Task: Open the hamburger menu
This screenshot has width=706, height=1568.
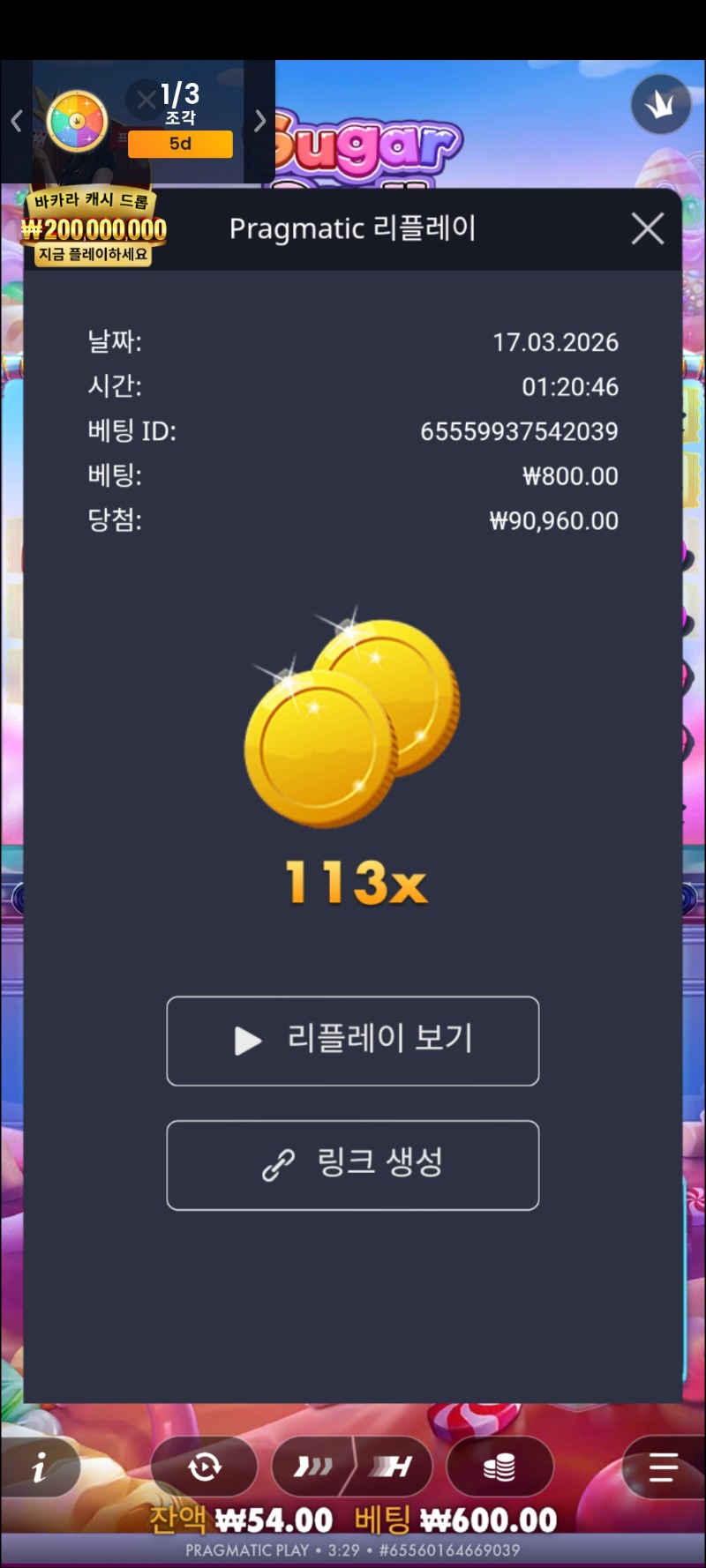Action: pos(662,1467)
